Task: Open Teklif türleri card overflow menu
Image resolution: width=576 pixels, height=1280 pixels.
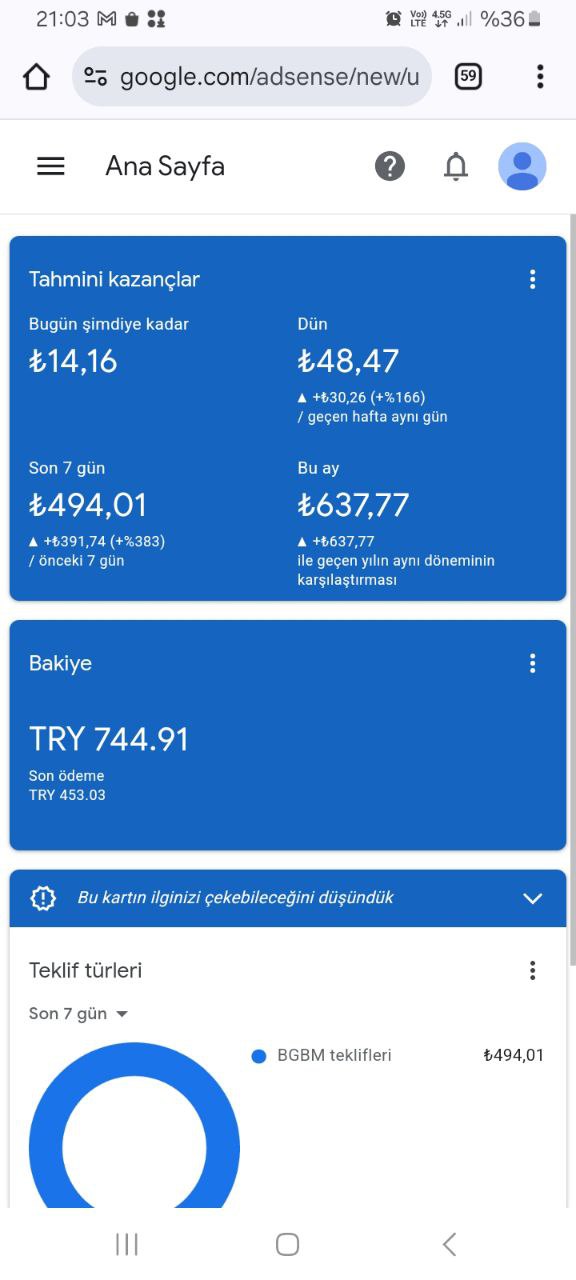Action: tap(532, 970)
